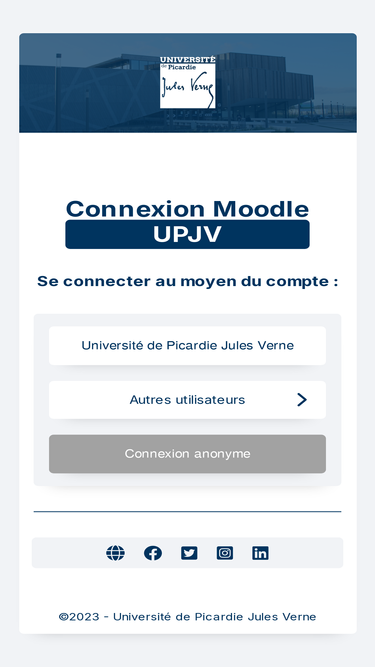Tap the Connexion anonyme button
This screenshot has height=667, width=375.
187,454
